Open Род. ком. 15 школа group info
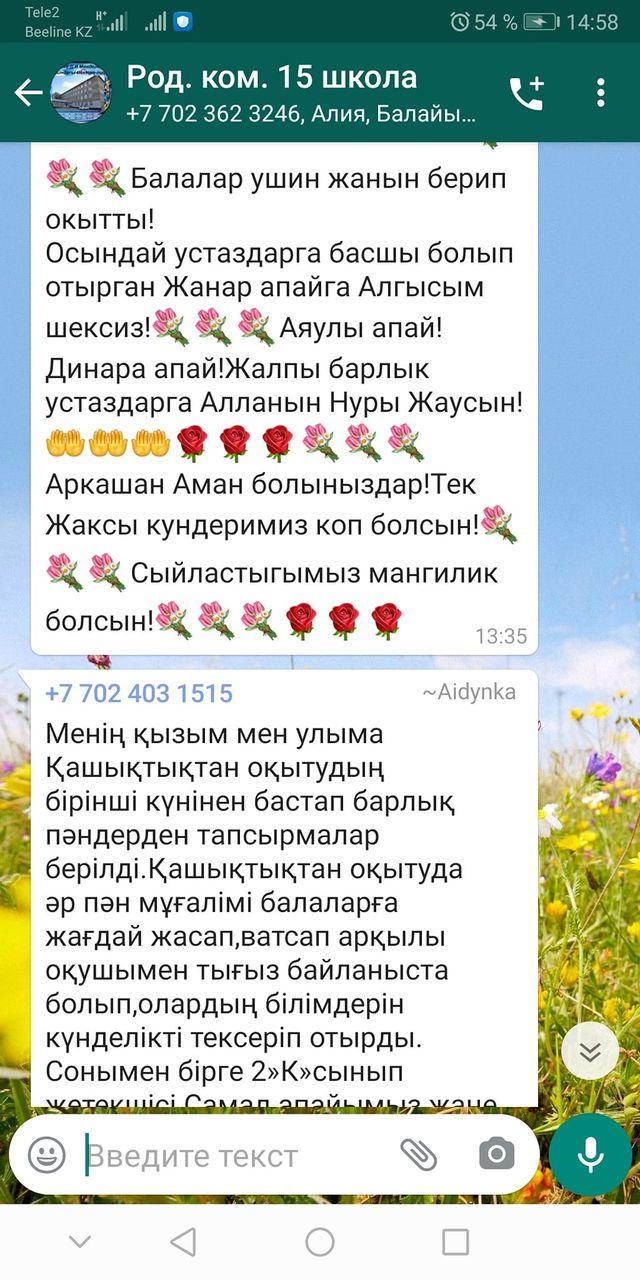Viewport: 640px width, 1280px height. pyautogui.click(x=300, y=93)
